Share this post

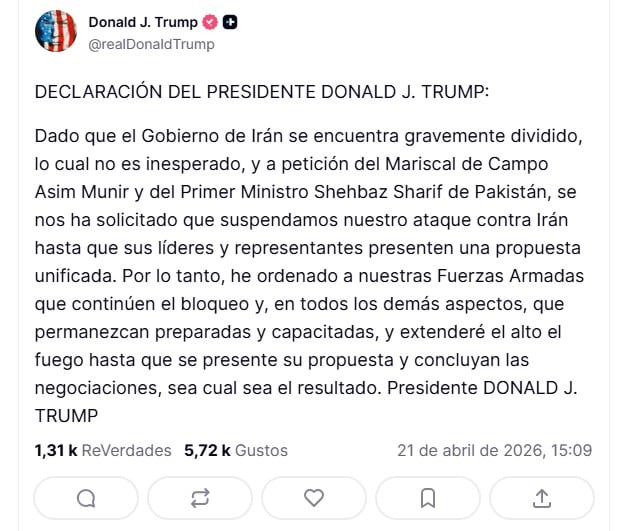pos(541,497)
